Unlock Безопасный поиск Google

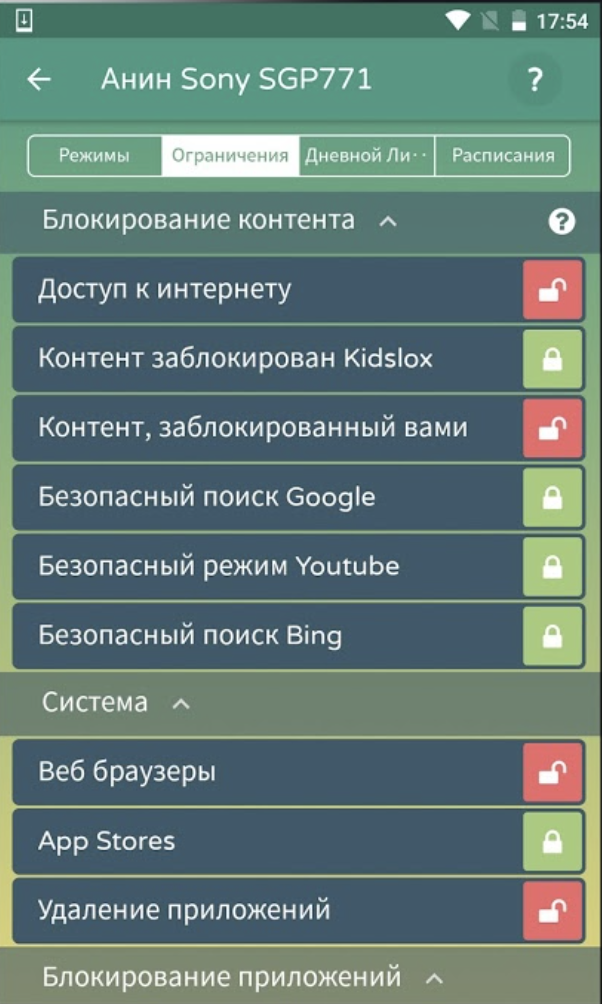click(552, 497)
